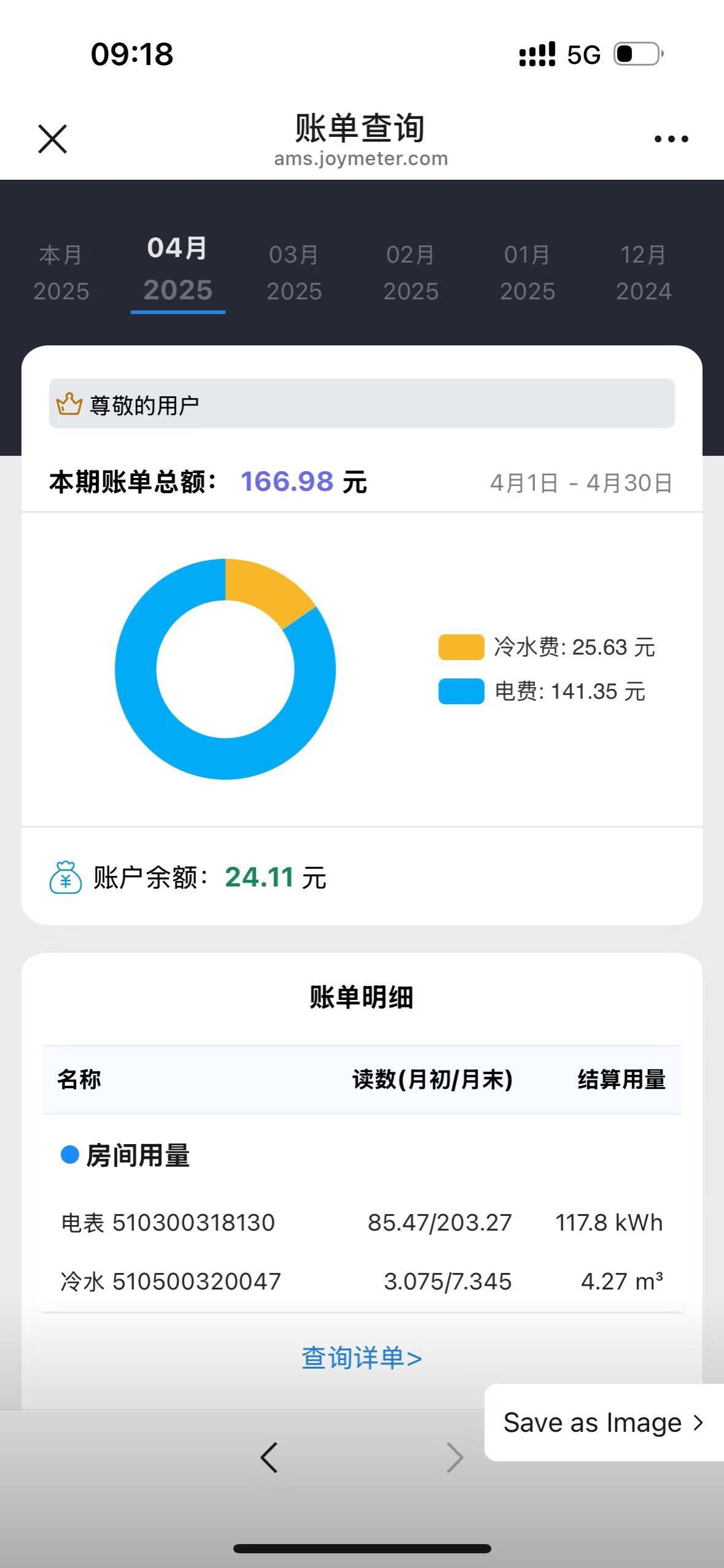Image resolution: width=724 pixels, height=1568 pixels.
Task: Select the 01月 2025 bill tab
Action: (x=527, y=272)
